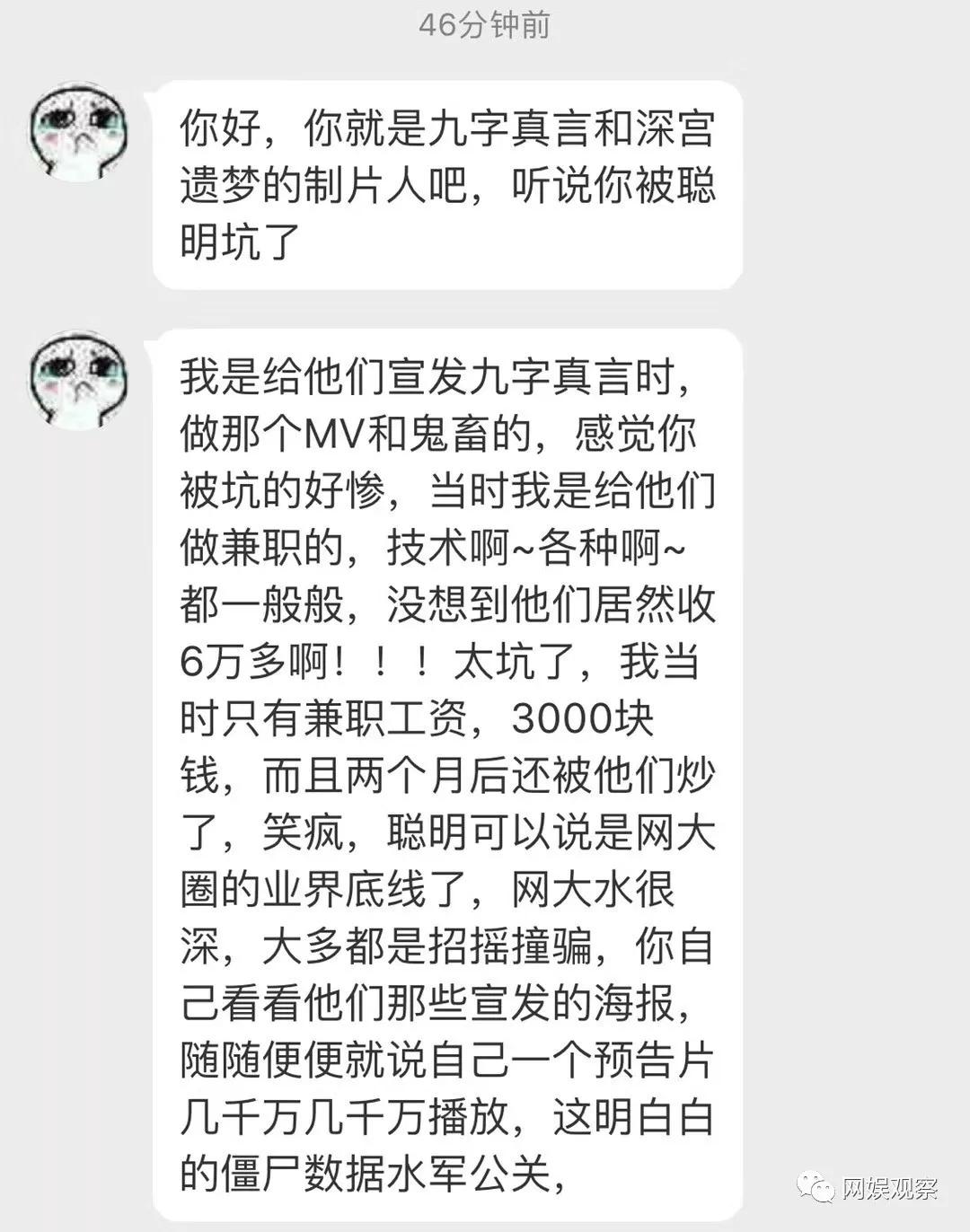Open avatar beside the message starting 我是给他们宣发
This screenshot has width=970, height=1232.
79,381
